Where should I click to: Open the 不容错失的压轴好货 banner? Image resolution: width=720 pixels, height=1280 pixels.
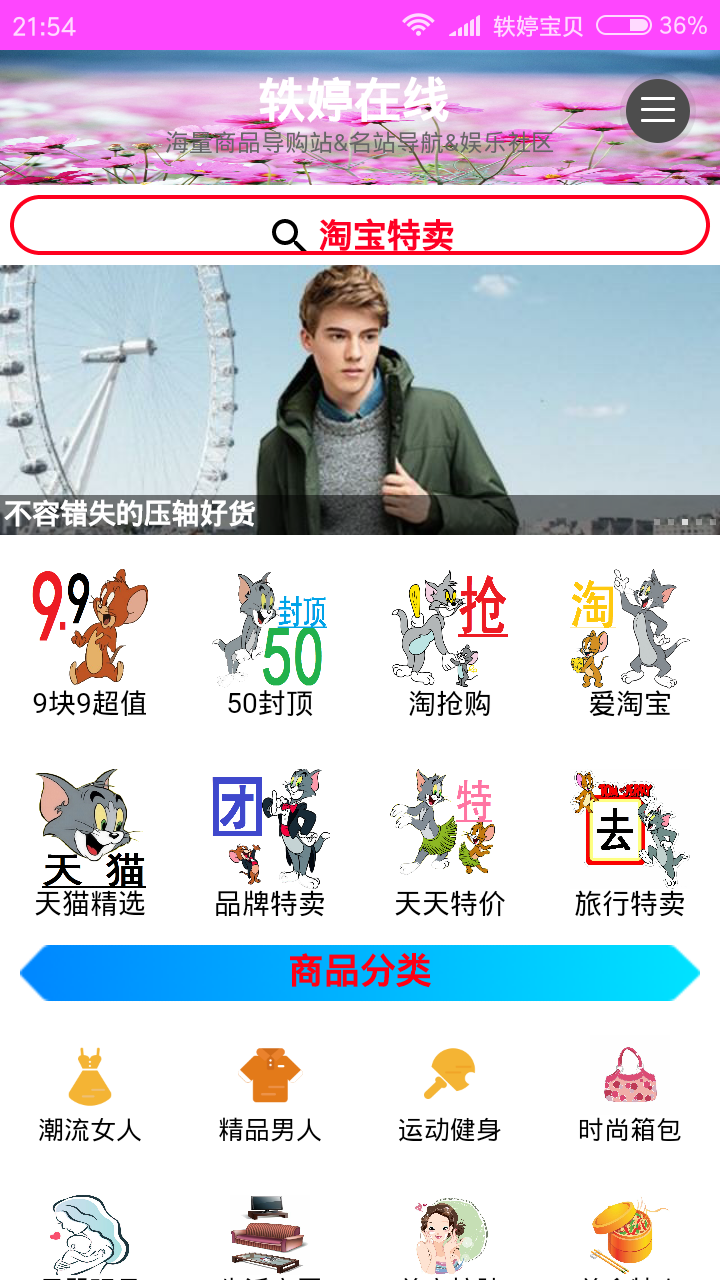pos(360,400)
